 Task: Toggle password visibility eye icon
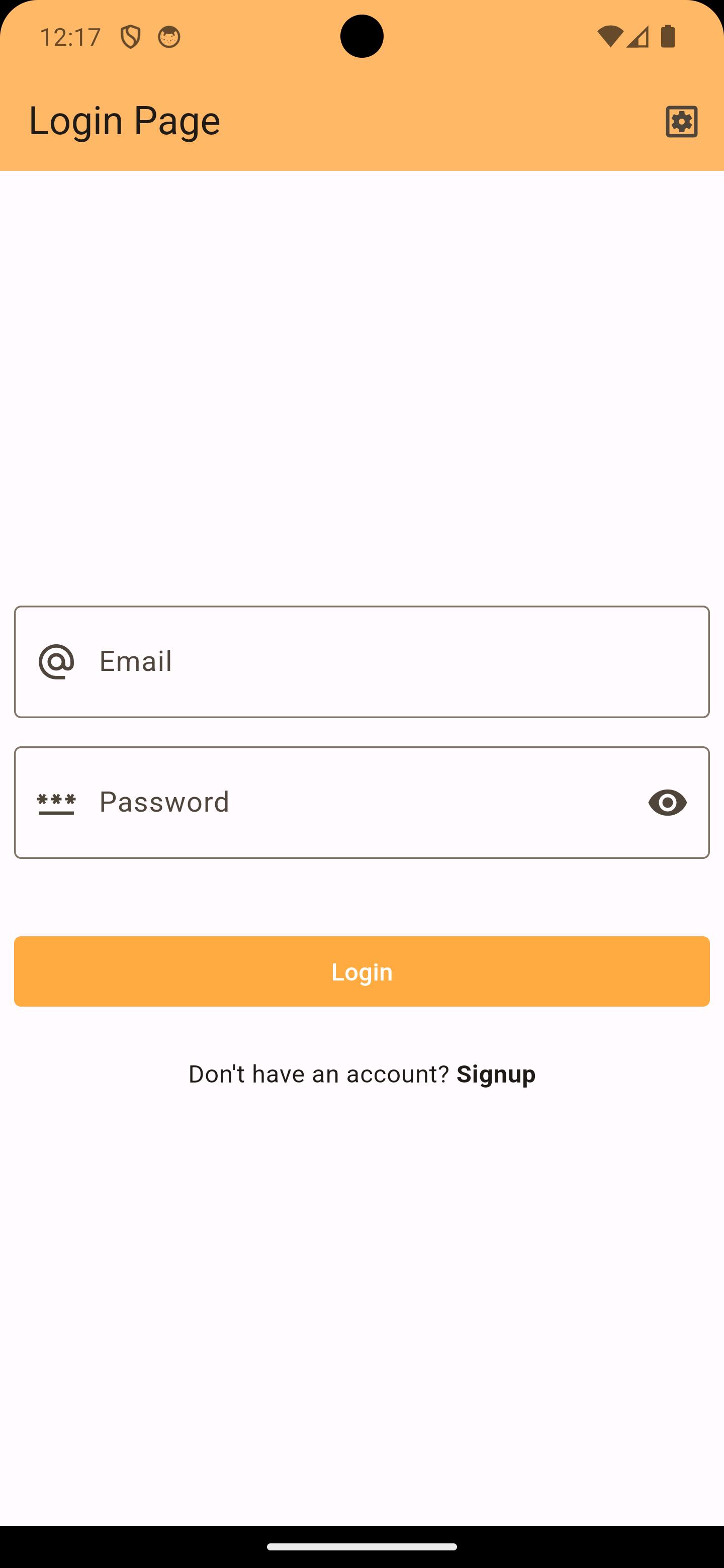tap(667, 802)
